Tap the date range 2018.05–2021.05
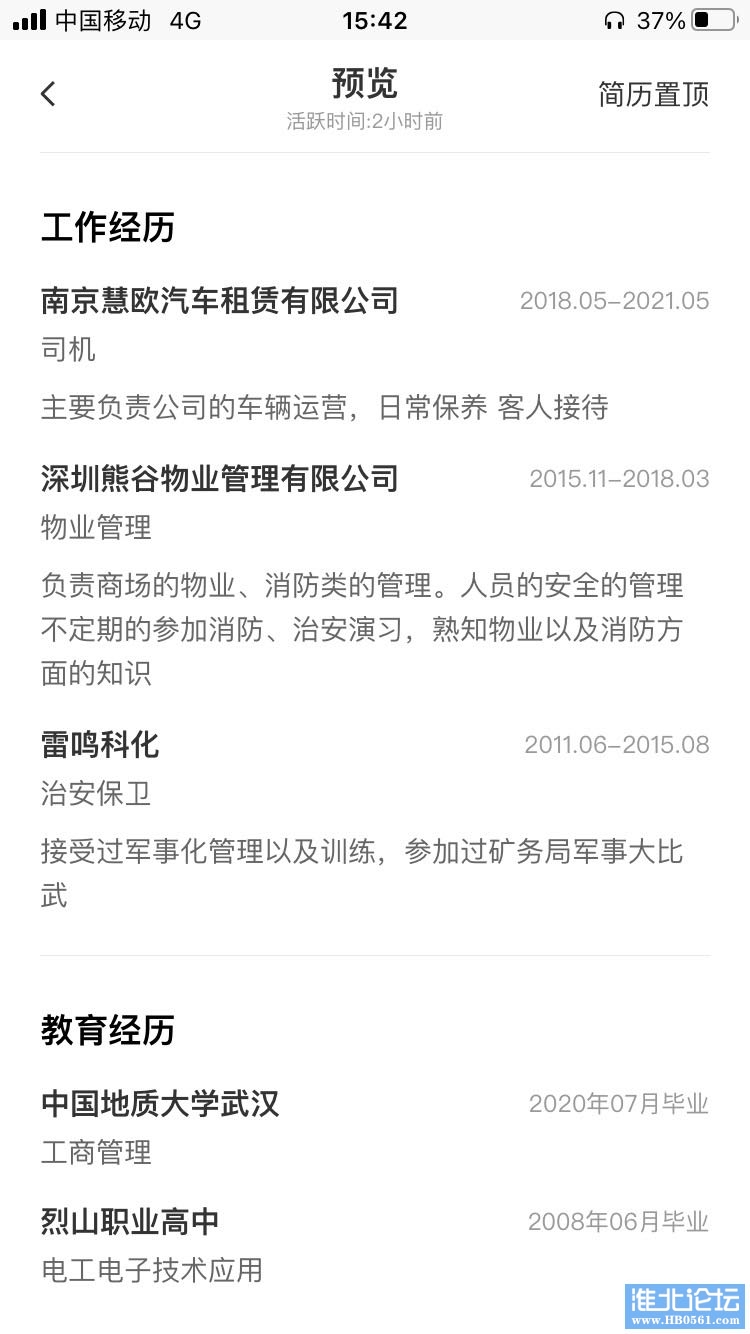 pyautogui.click(x=615, y=301)
